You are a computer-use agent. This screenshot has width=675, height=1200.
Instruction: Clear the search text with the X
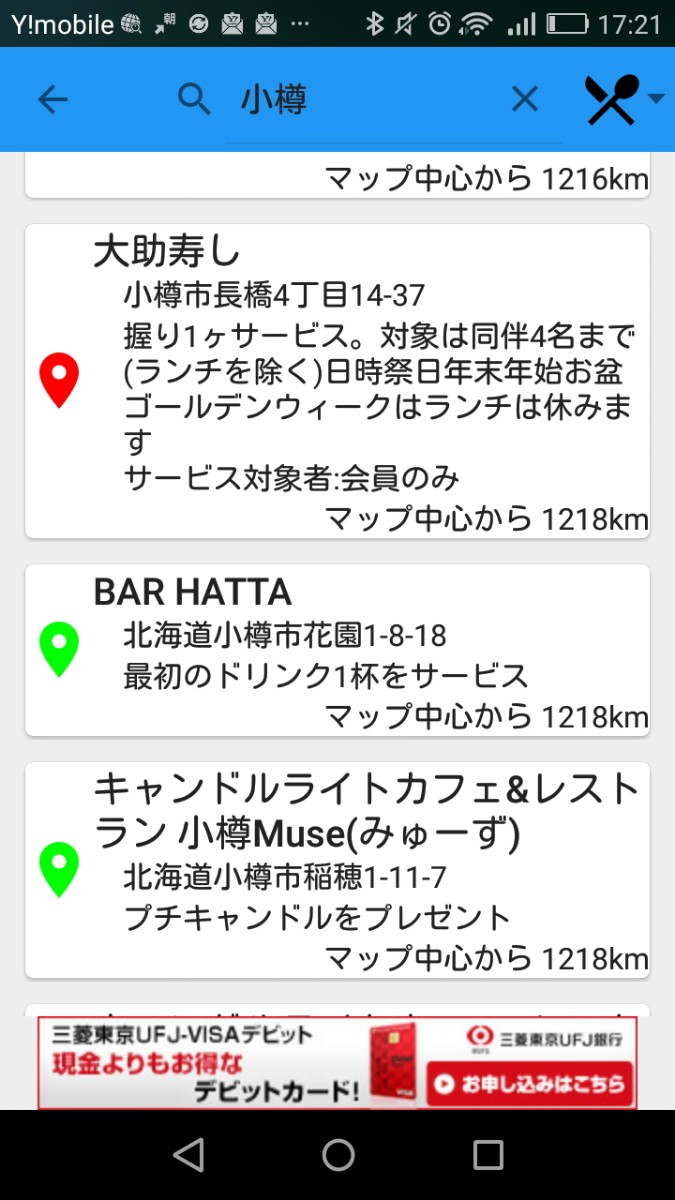coord(525,99)
